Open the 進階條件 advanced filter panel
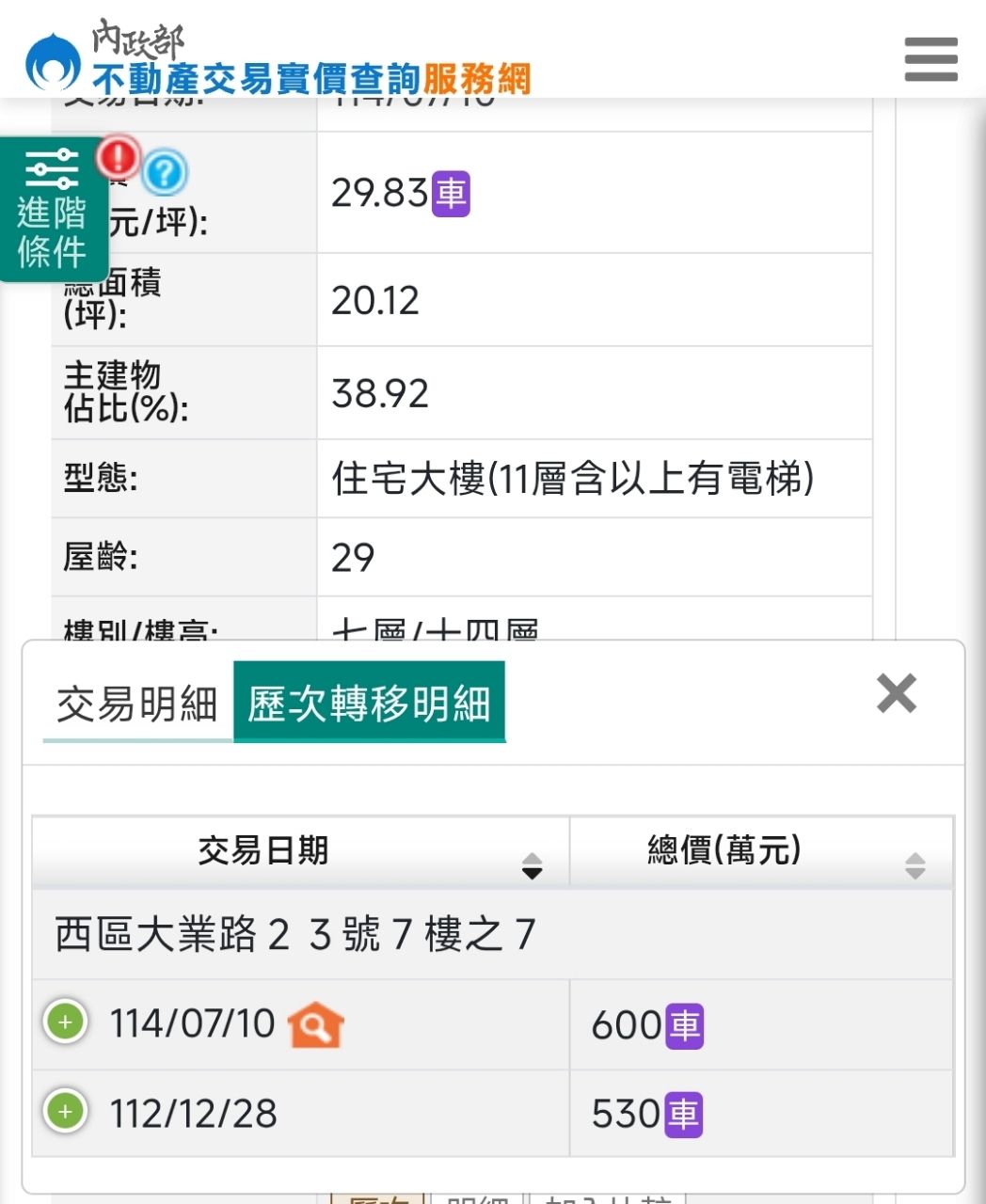Image resolution: width=986 pixels, height=1204 pixels. 53,210
